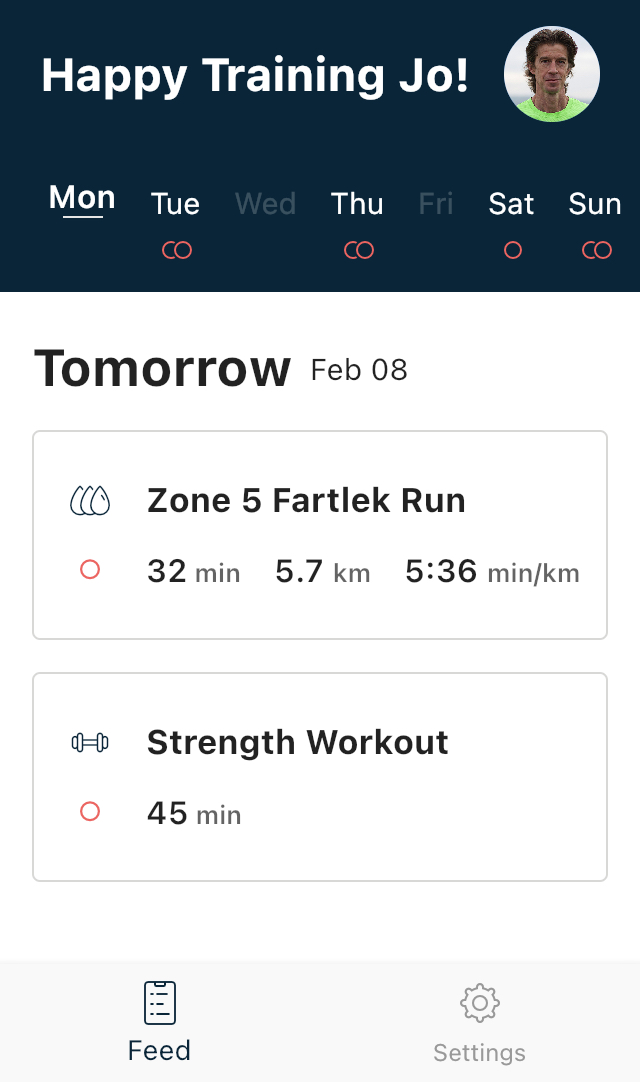Switch to the Feed tab
640x1082 pixels.
[x=160, y=1022]
